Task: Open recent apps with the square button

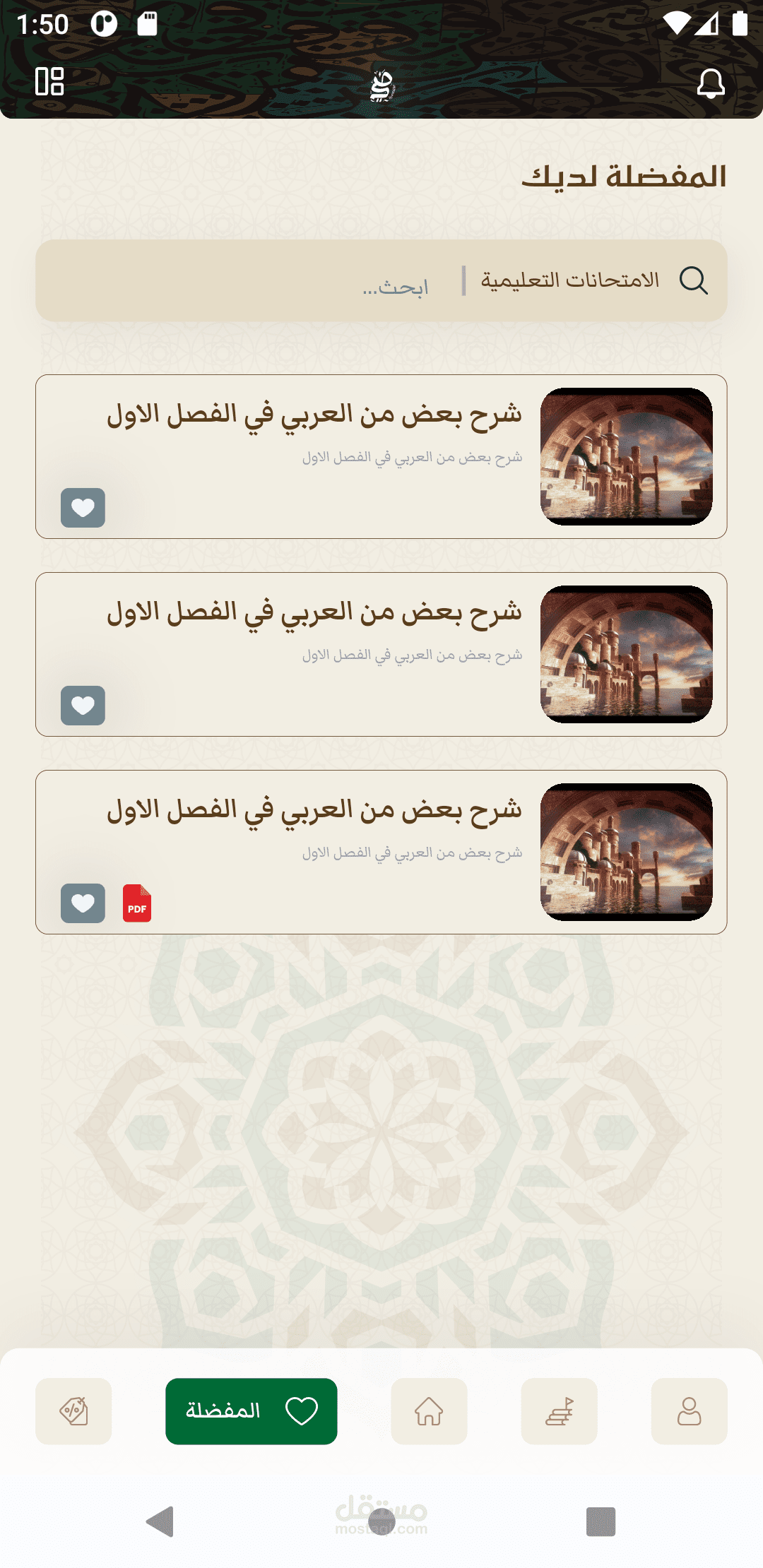Action: (601, 1521)
